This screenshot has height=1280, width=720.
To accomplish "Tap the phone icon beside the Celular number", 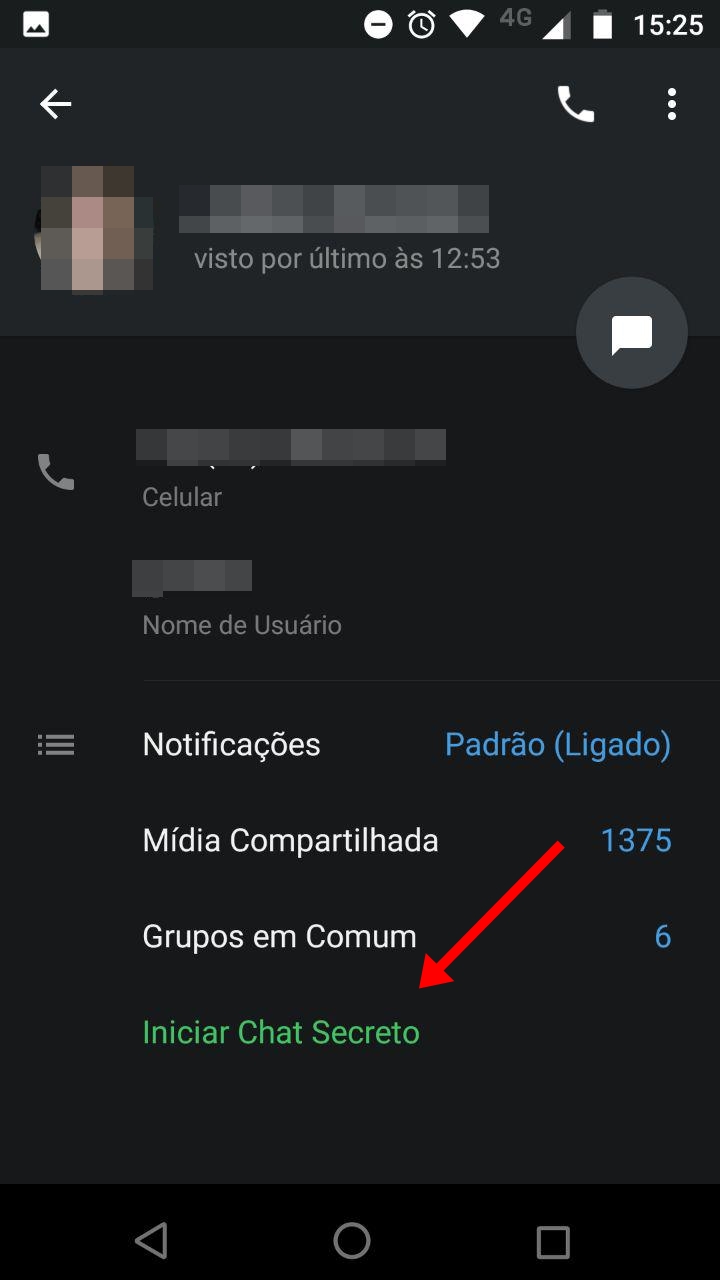I will pos(56,472).
